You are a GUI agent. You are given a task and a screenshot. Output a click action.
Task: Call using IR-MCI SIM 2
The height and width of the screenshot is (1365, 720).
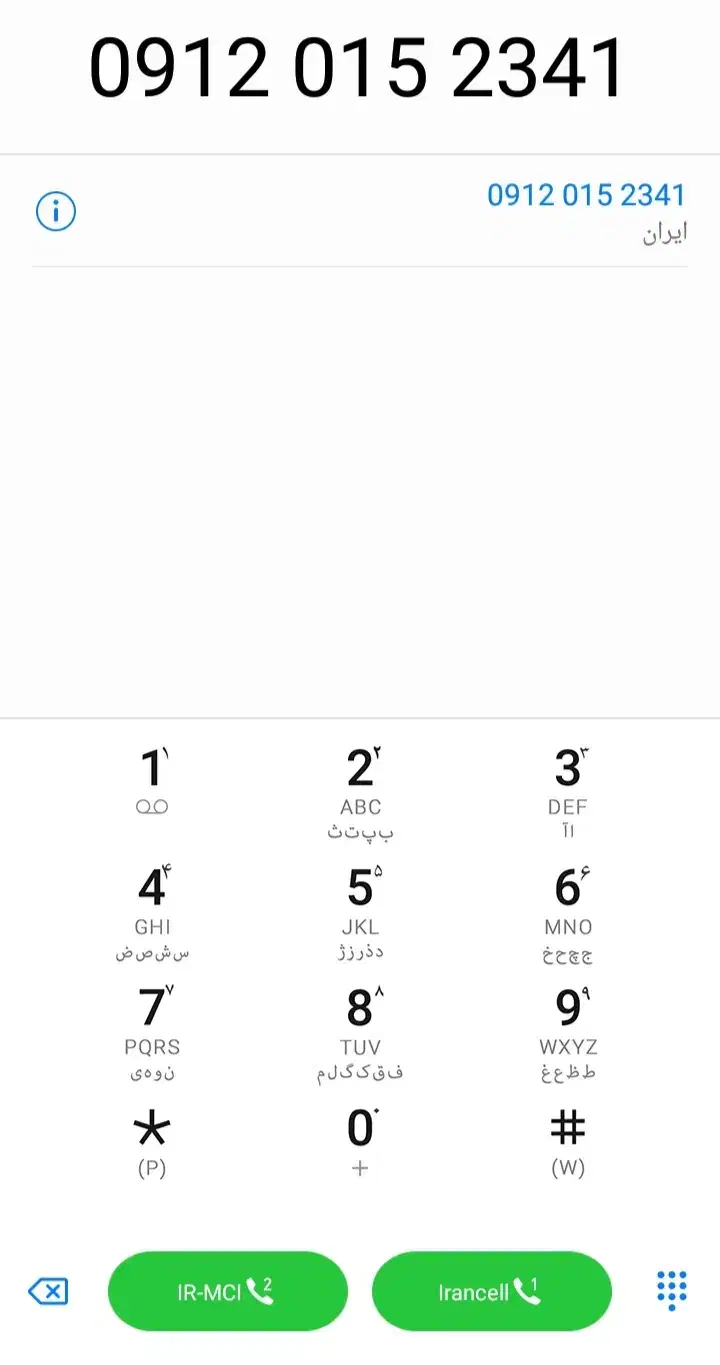click(x=228, y=1292)
